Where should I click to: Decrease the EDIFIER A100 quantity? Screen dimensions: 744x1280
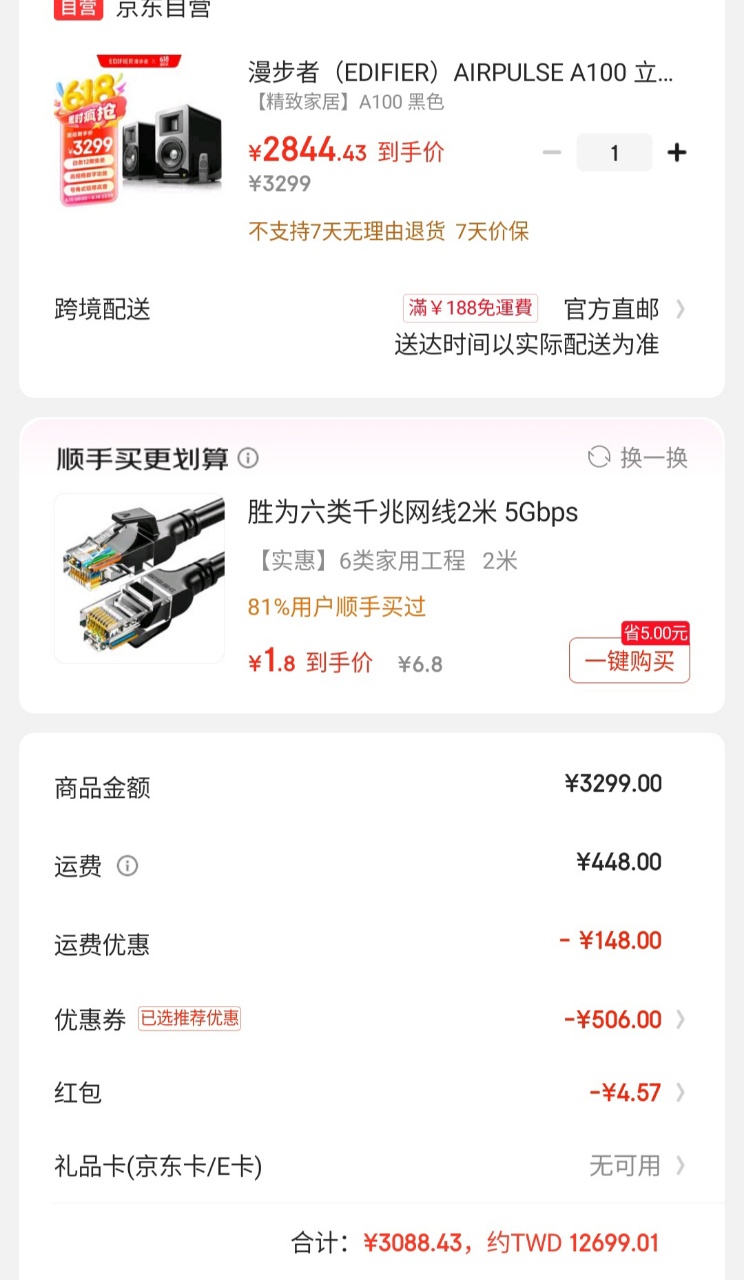click(551, 153)
